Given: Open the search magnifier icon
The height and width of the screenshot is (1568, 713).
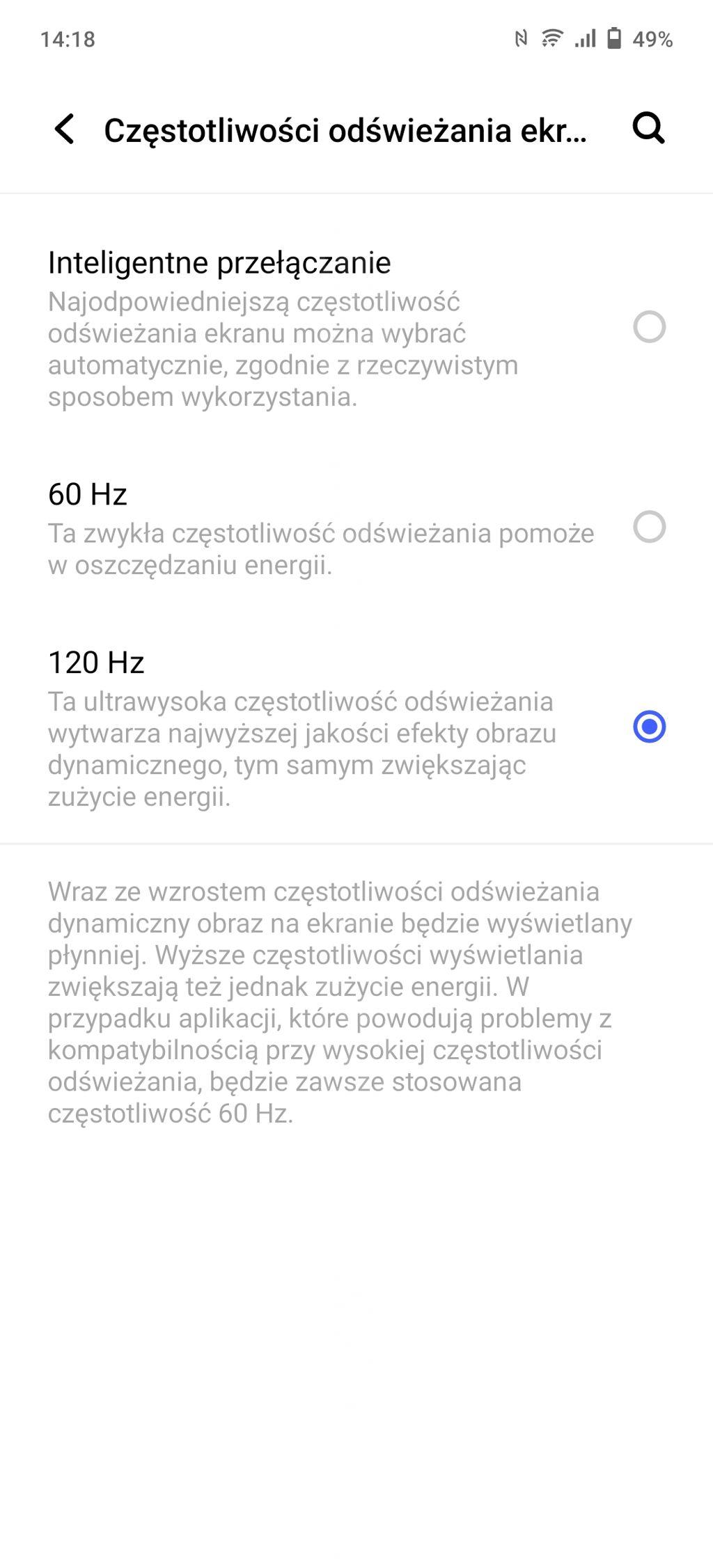Looking at the screenshot, I should 648,129.
